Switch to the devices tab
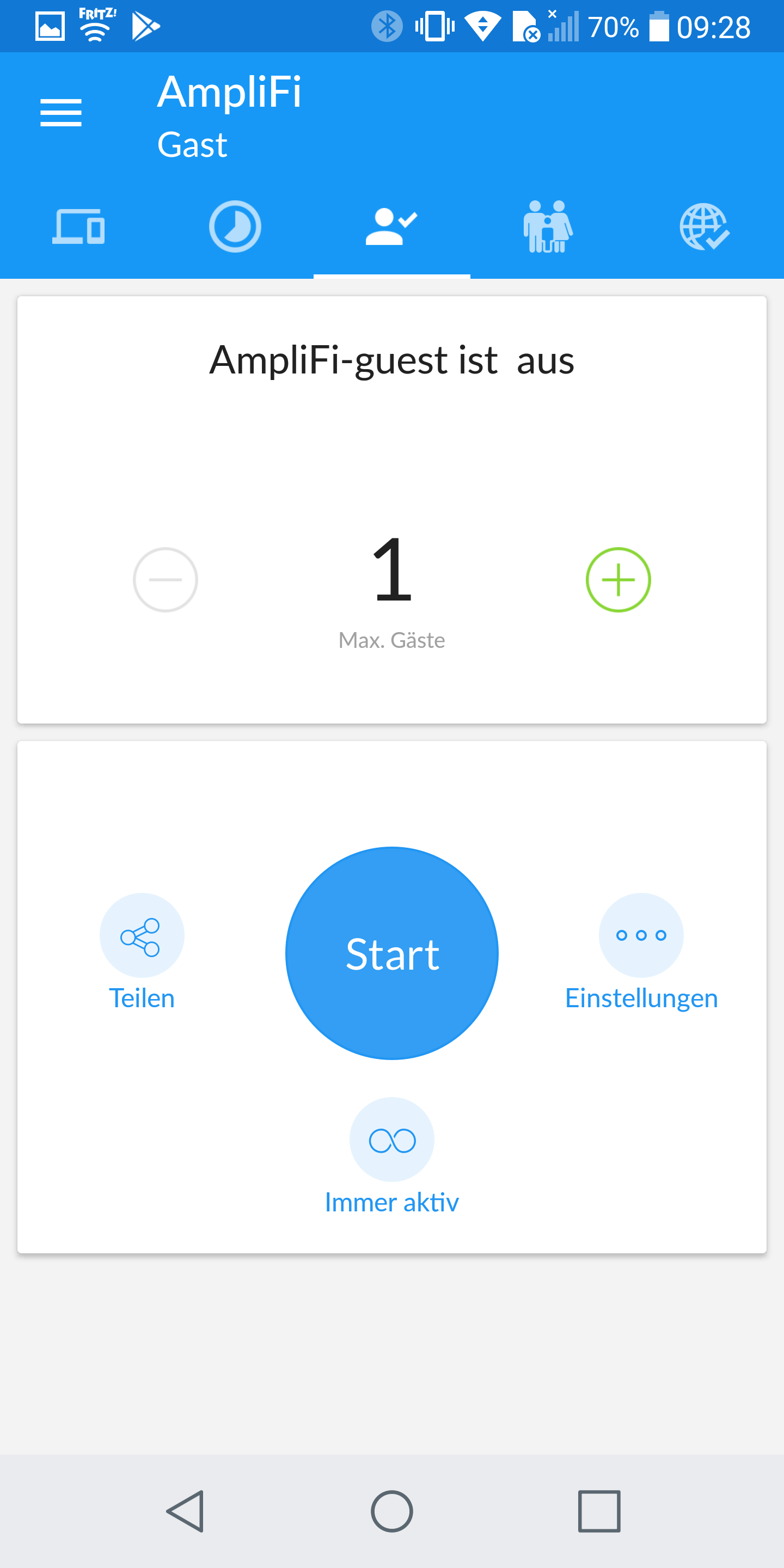784x1568 pixels. (x=78, y=226)
